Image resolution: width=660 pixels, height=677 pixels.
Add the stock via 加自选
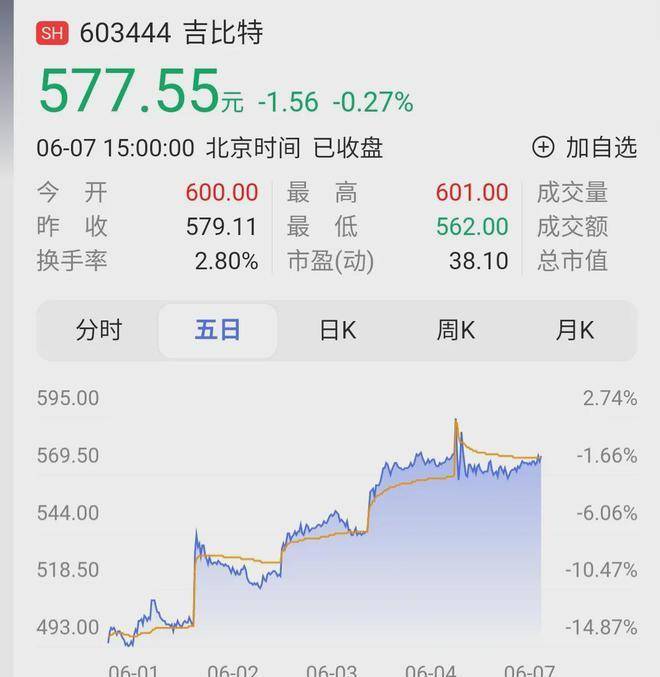(584, 148)
